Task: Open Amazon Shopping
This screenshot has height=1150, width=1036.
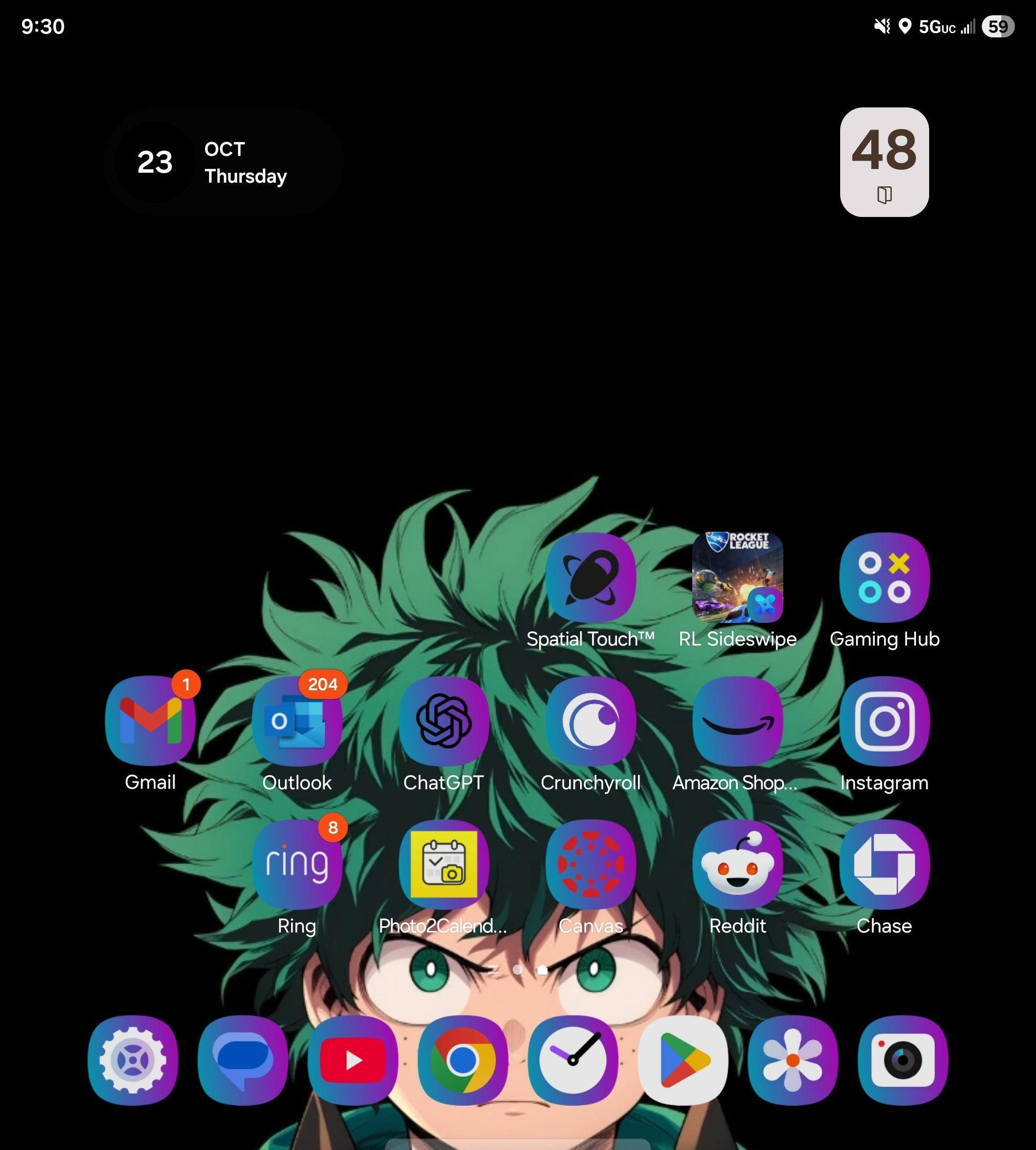Action: (737, 721)
